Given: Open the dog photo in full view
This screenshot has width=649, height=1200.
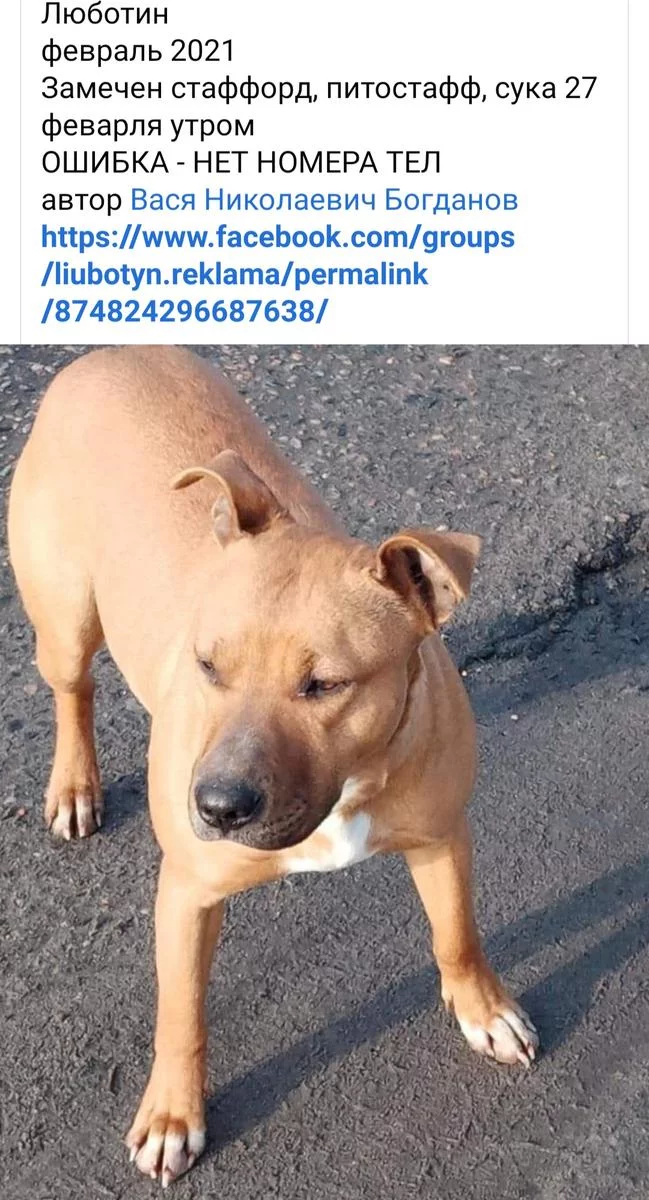Looking at the screenshot, I should tap(324, 770).
